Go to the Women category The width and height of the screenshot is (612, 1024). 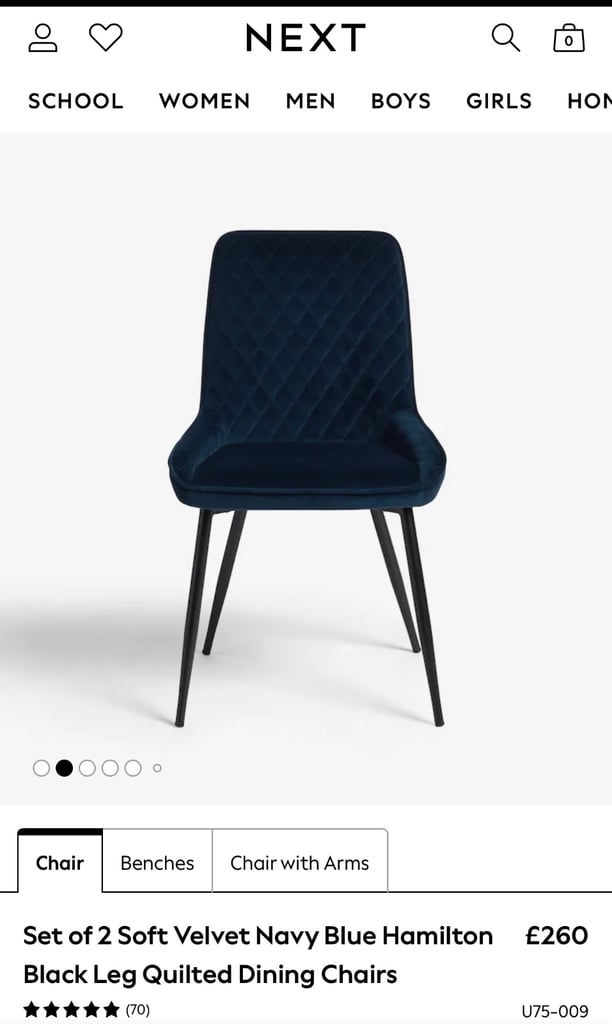pos(204,101)
